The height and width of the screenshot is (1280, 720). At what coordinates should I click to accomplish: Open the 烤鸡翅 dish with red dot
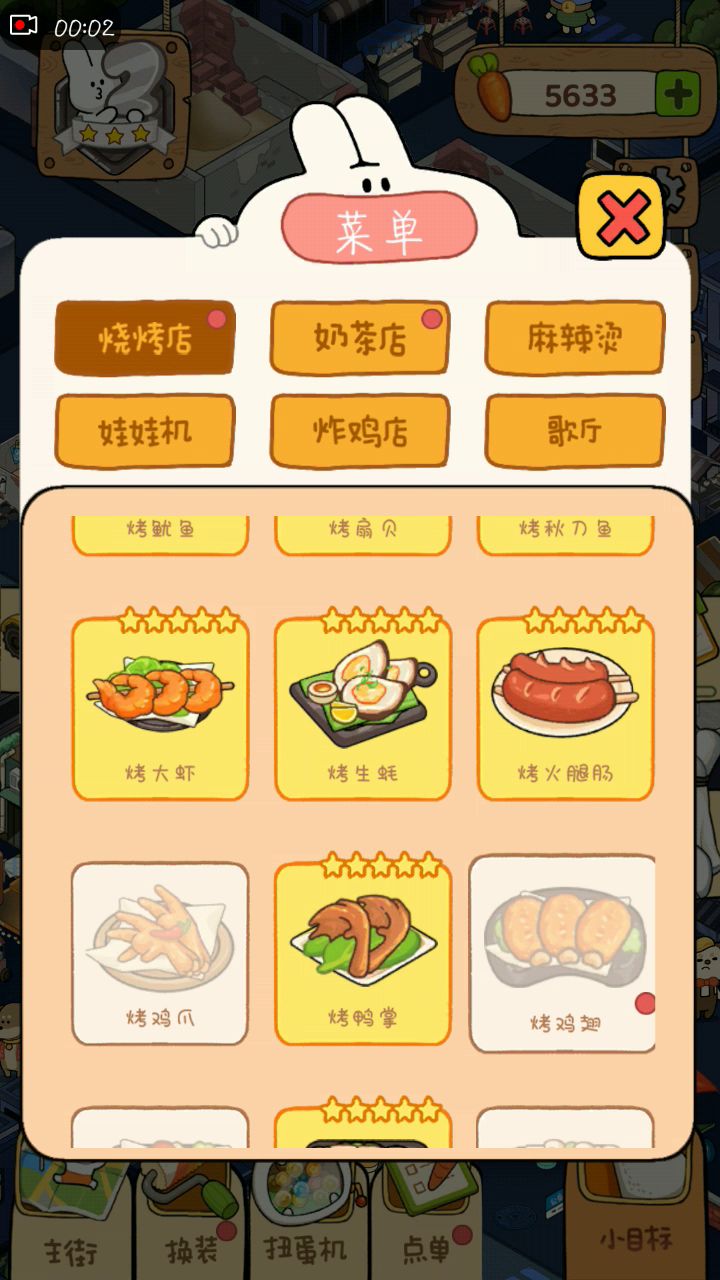563,953
